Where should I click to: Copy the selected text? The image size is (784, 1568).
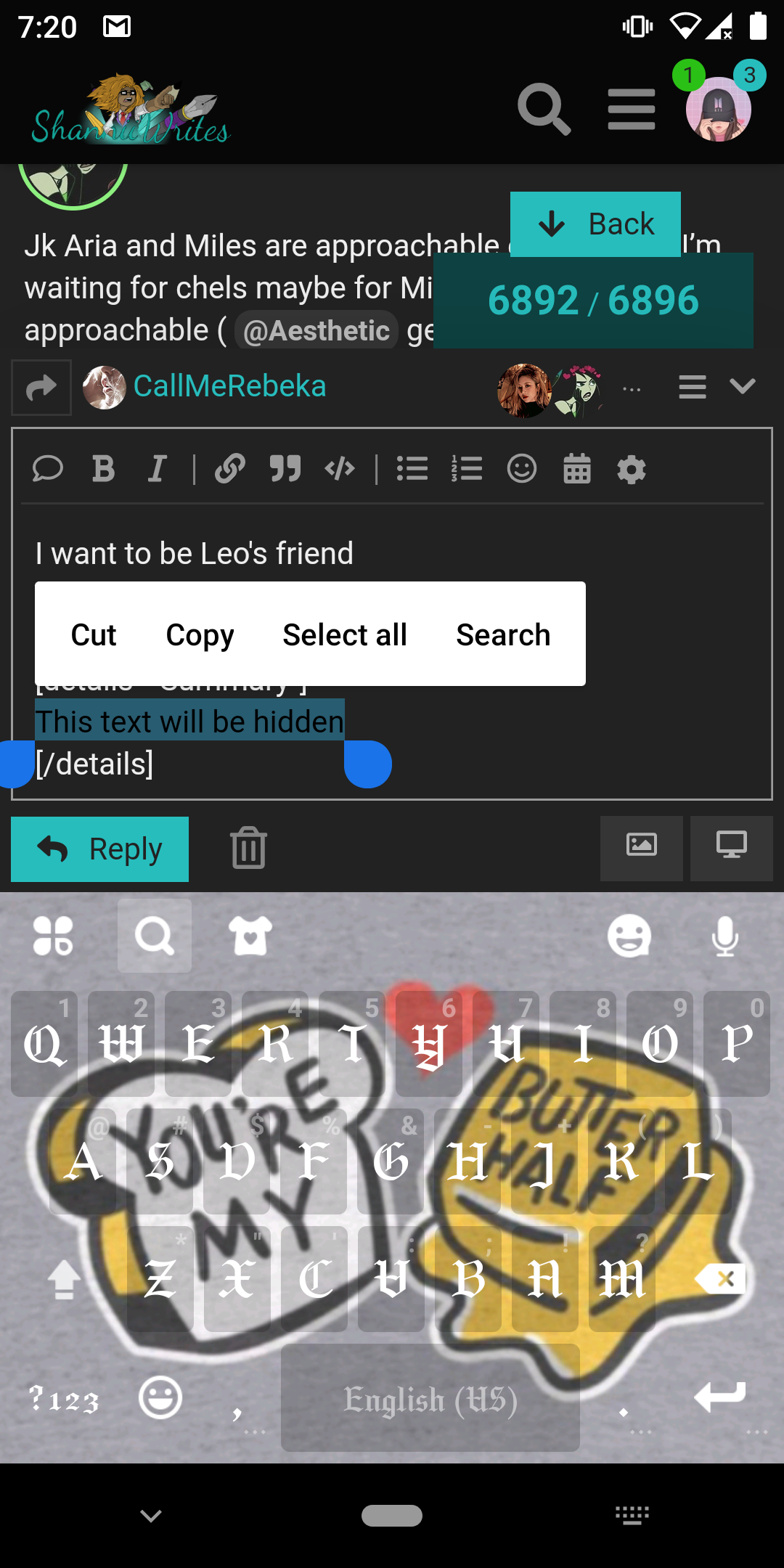[200, 634]
